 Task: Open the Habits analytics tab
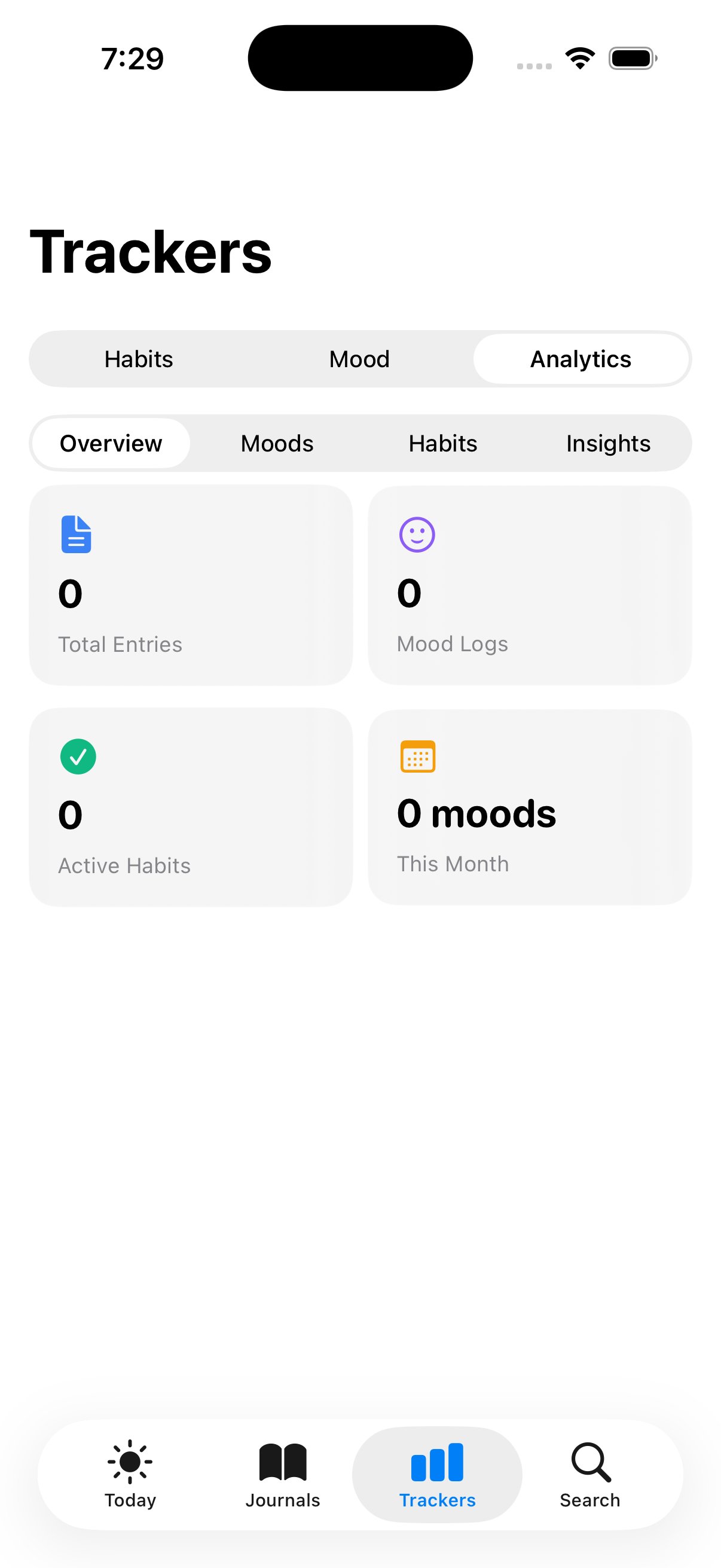pos(443,443)
